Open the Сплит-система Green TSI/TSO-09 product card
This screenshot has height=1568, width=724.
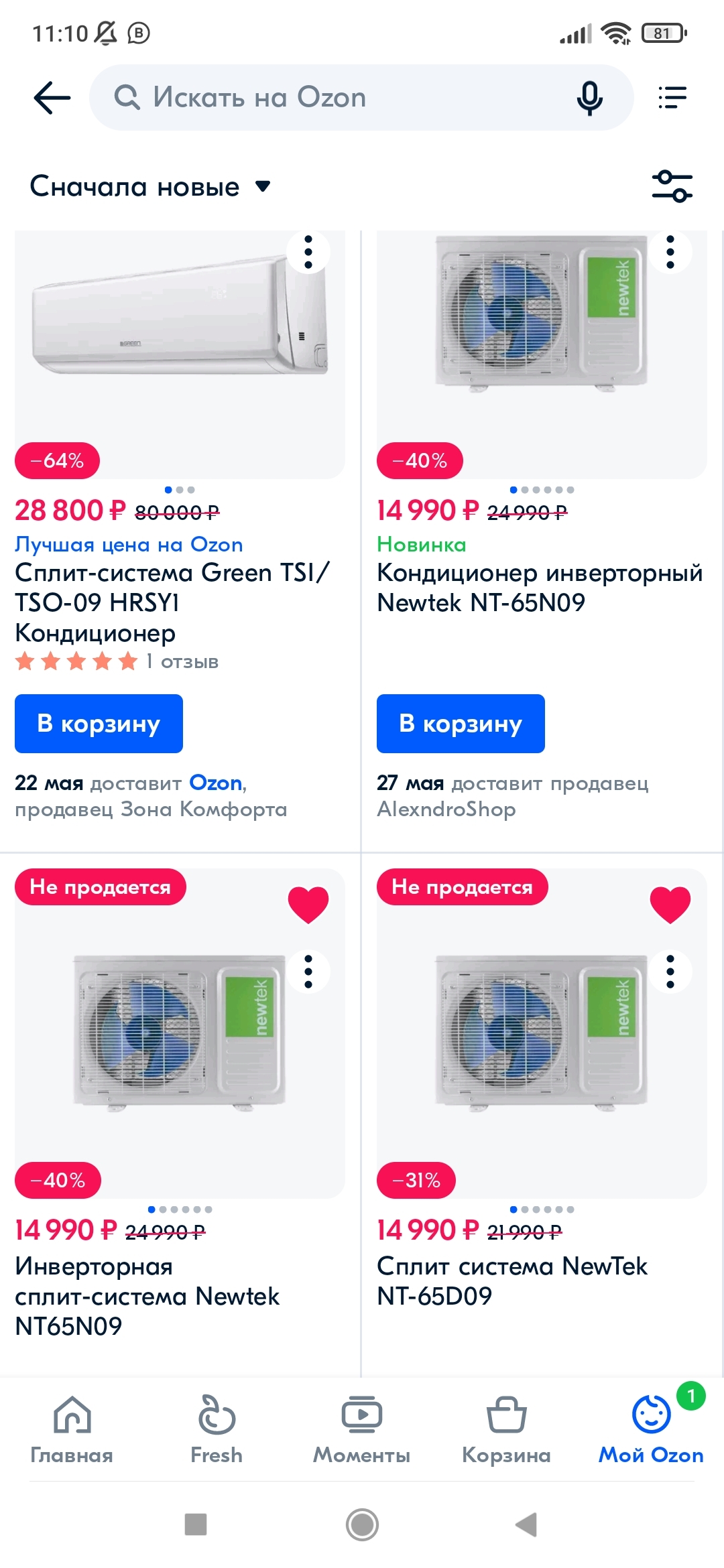172,602
